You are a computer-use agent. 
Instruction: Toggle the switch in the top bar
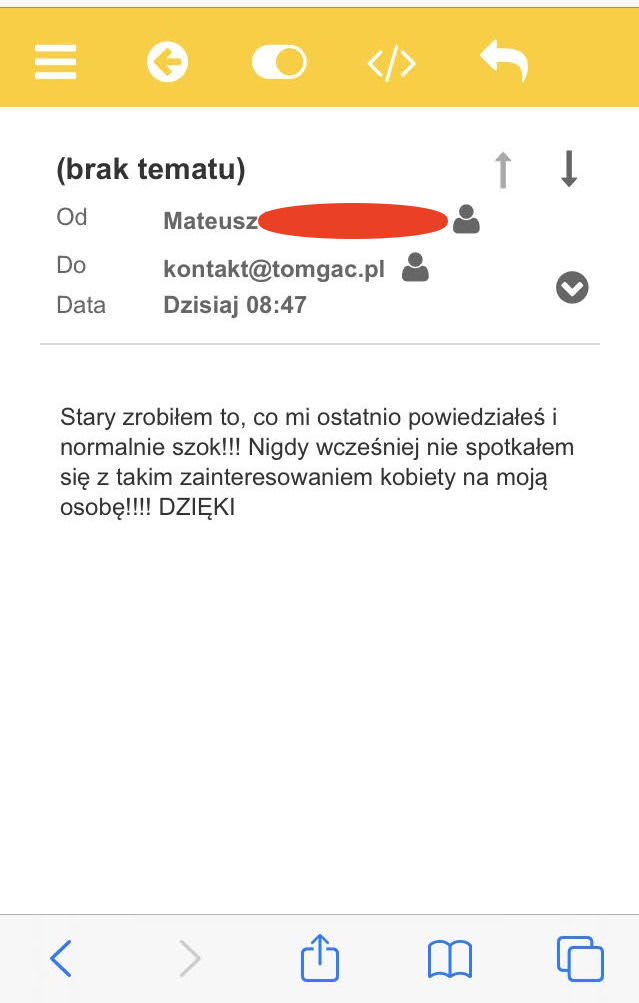(279, 63)
